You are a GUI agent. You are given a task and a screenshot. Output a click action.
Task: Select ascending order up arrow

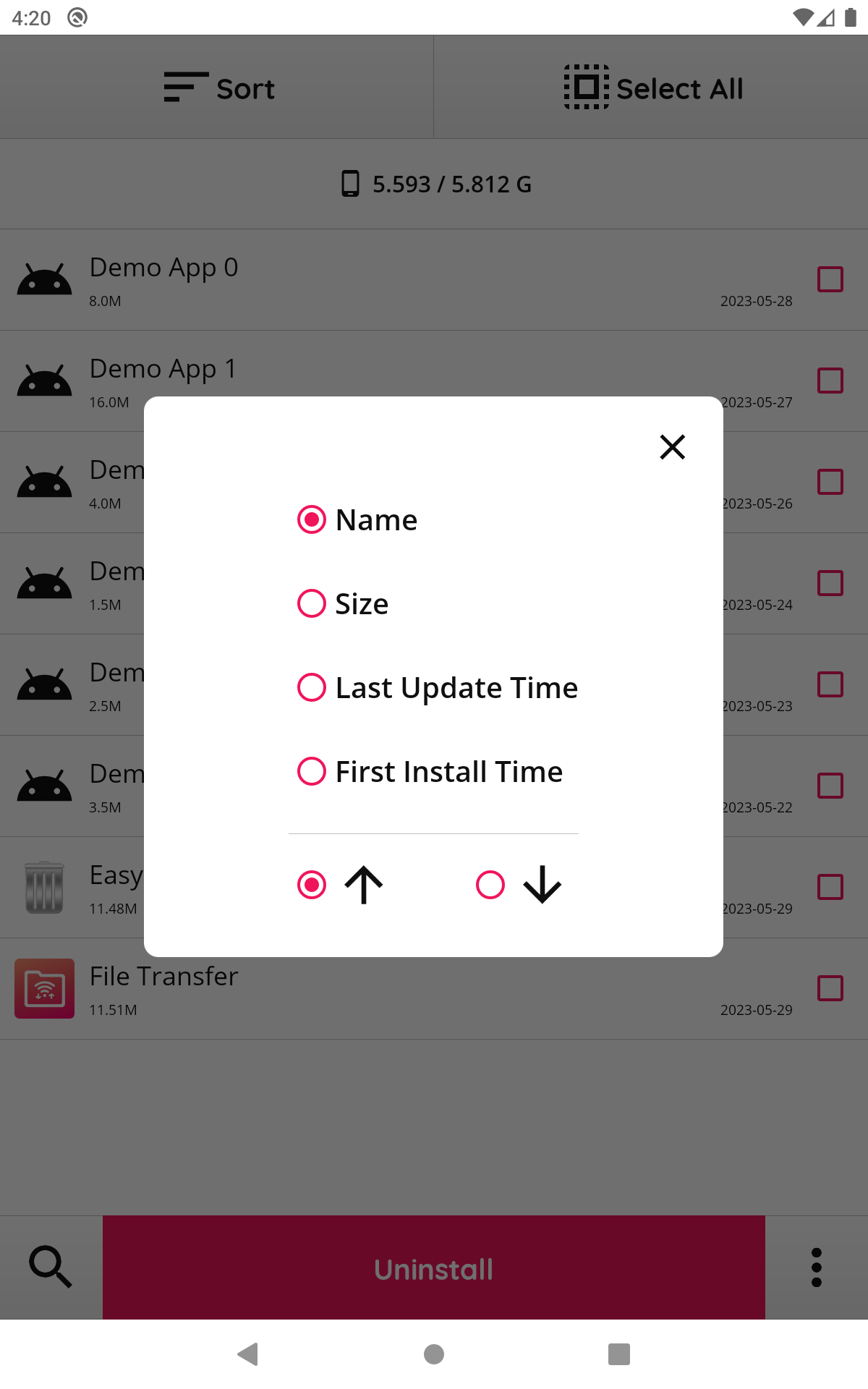click(341, 885)
